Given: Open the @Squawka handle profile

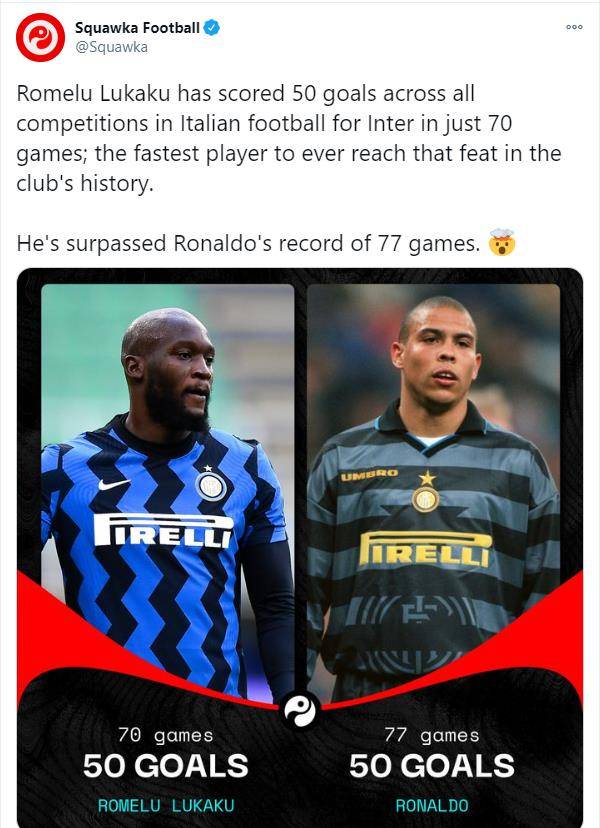Looking at the screenshot, I should (x=112, y=47).
